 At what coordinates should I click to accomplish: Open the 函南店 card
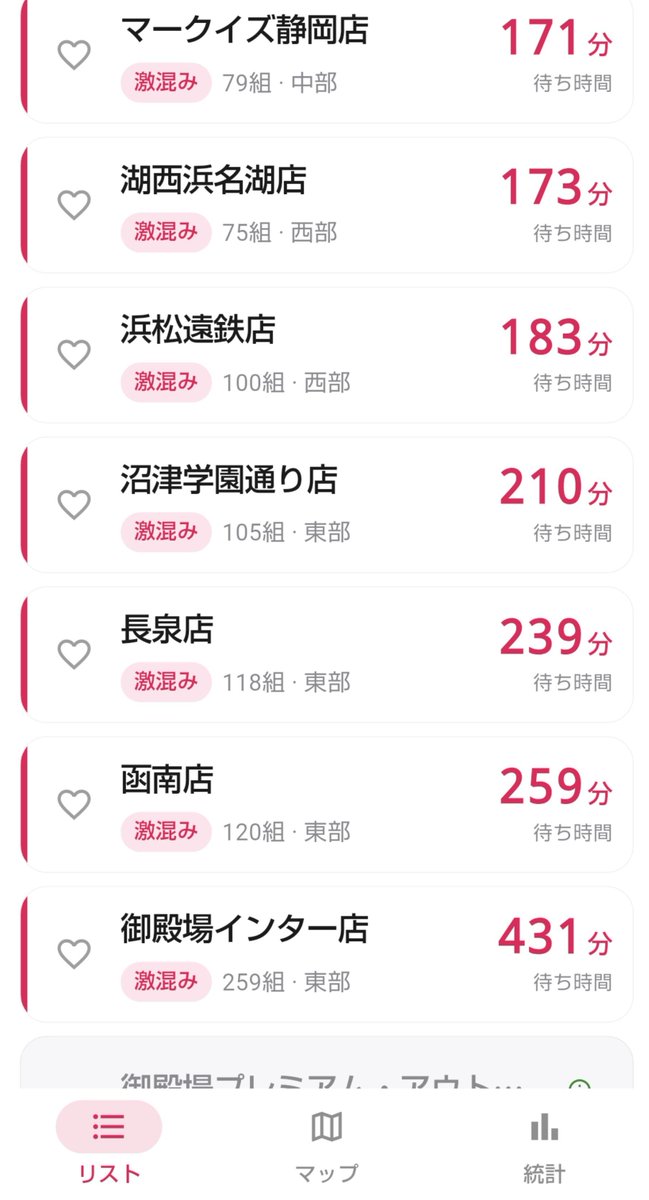tap(327, 804)
